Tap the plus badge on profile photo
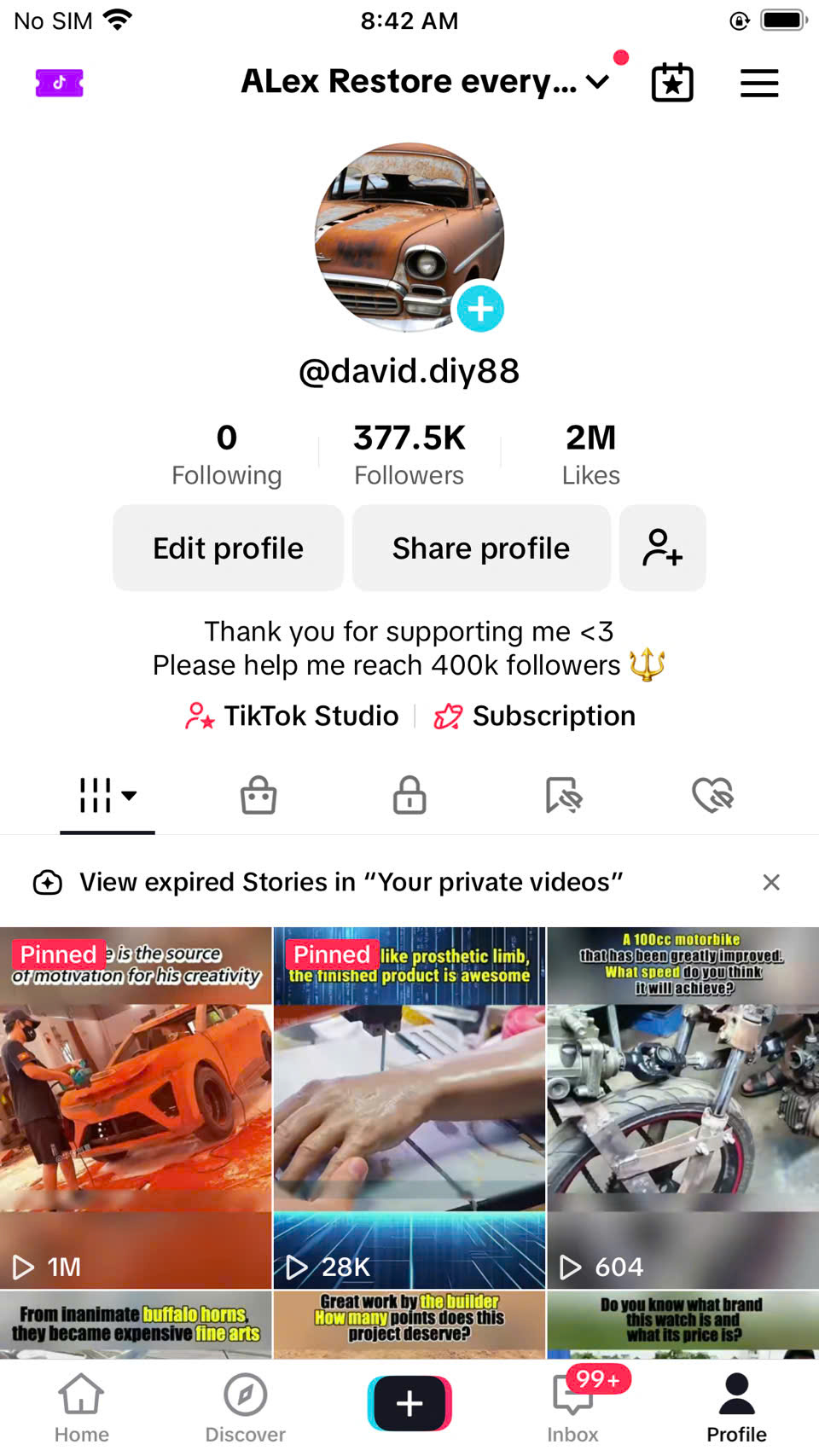Image resolution: width=819 pixels, height=1456 pixels. coord(480,309)
